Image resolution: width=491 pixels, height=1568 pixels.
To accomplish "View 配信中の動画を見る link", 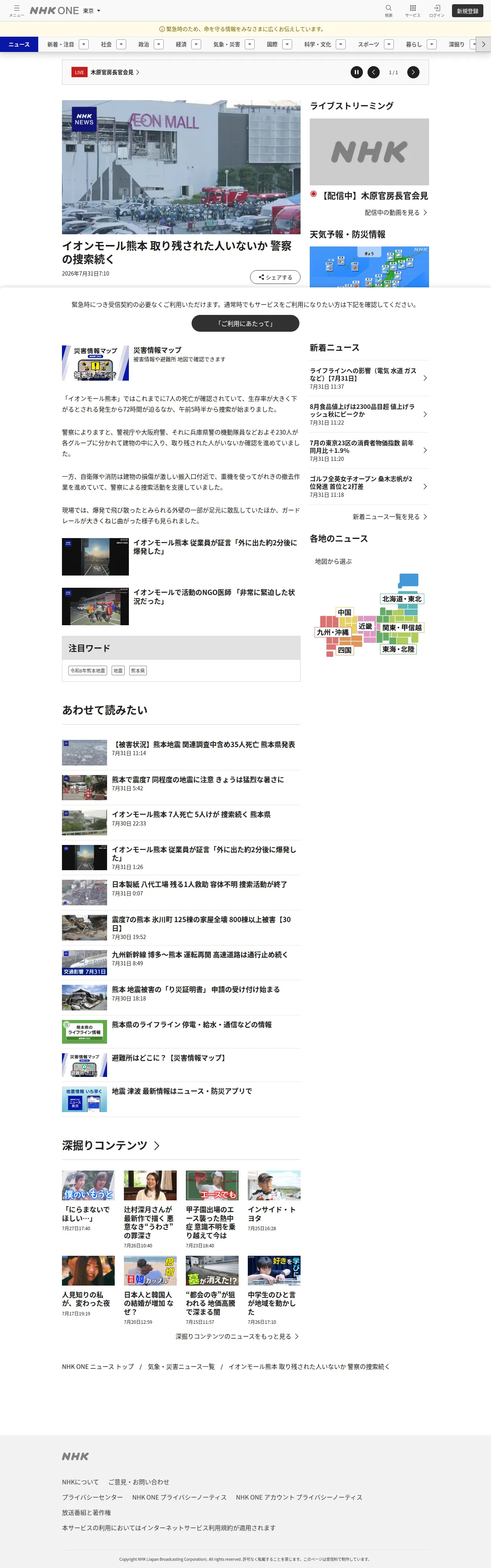I will [396, 212].
